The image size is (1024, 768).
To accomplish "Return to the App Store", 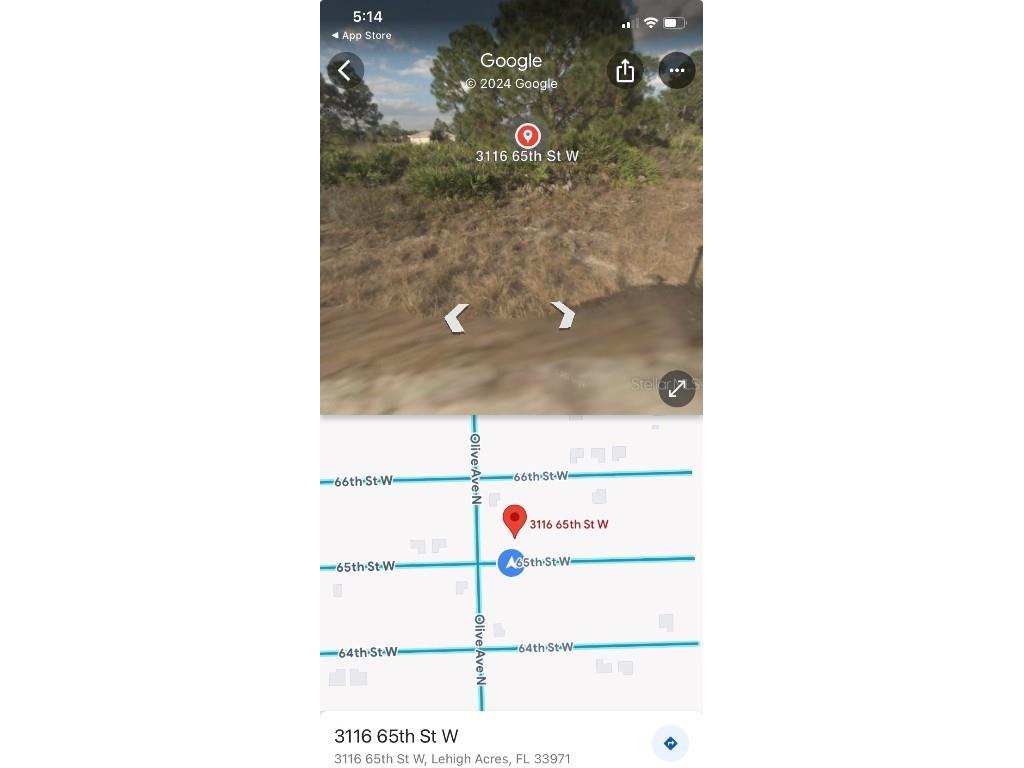I will pyautogui.click(x=362, y=36).
